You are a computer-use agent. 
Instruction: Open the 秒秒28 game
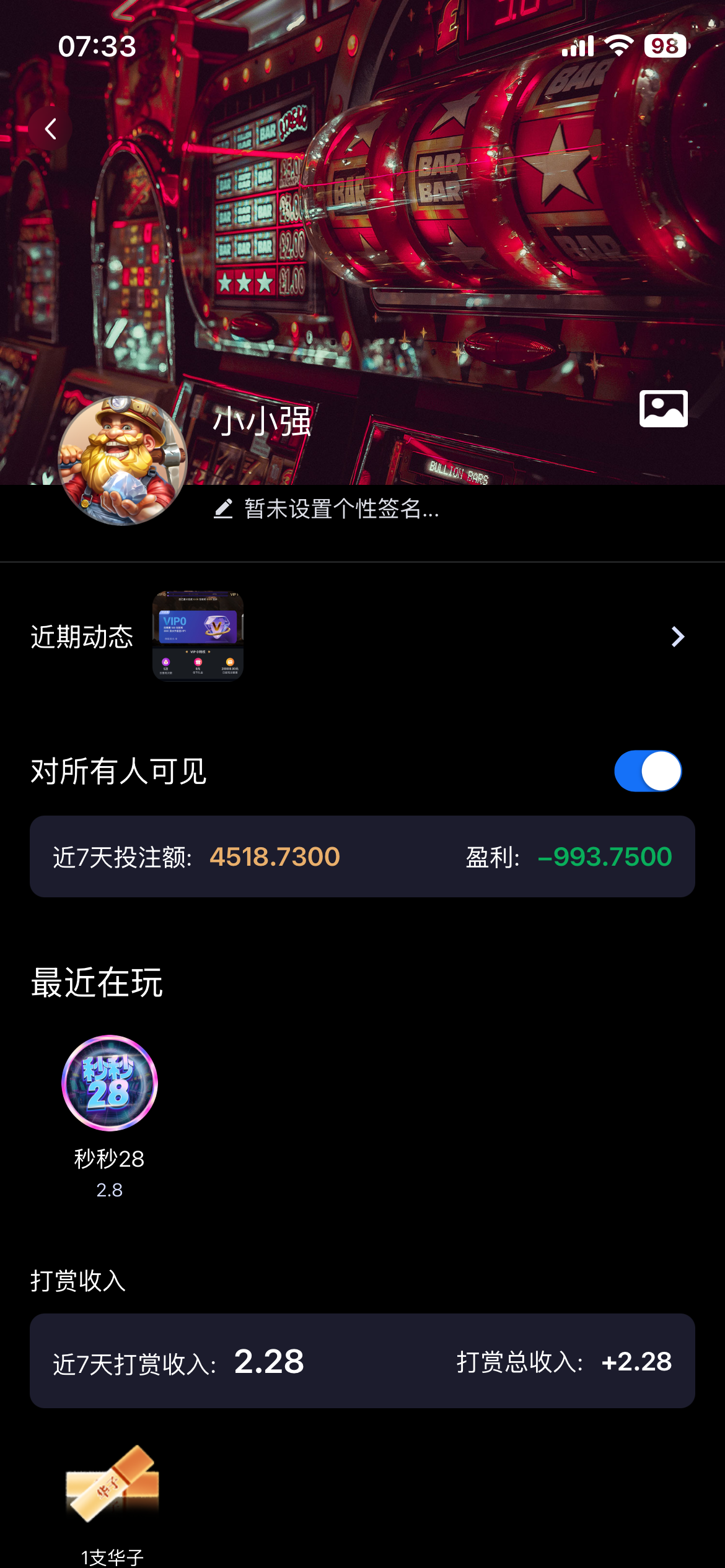pyautogui.click(x=110, y=1083)
